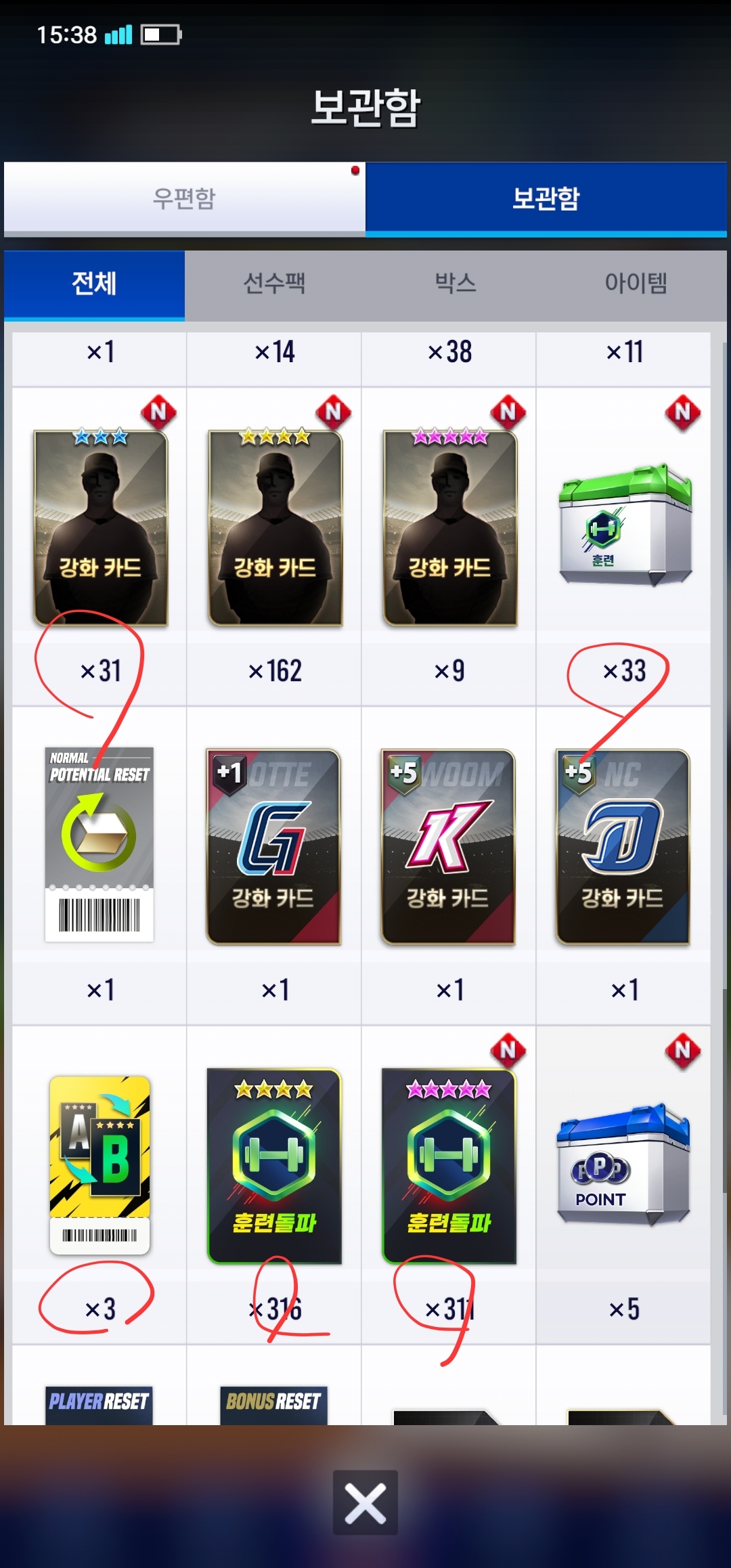Open the three-star 강화 카드

point(100,527)
